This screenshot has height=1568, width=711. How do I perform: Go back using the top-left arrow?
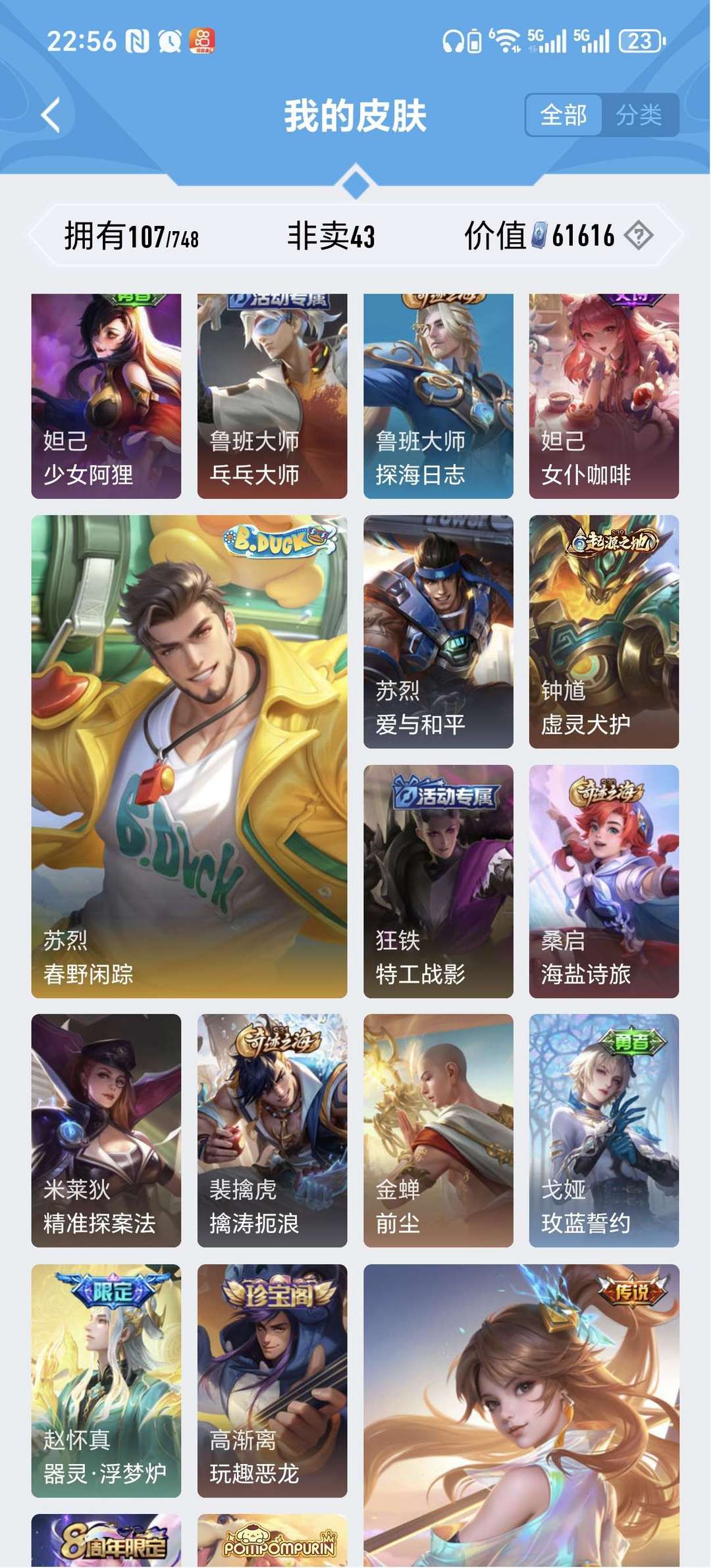(51, 115)
